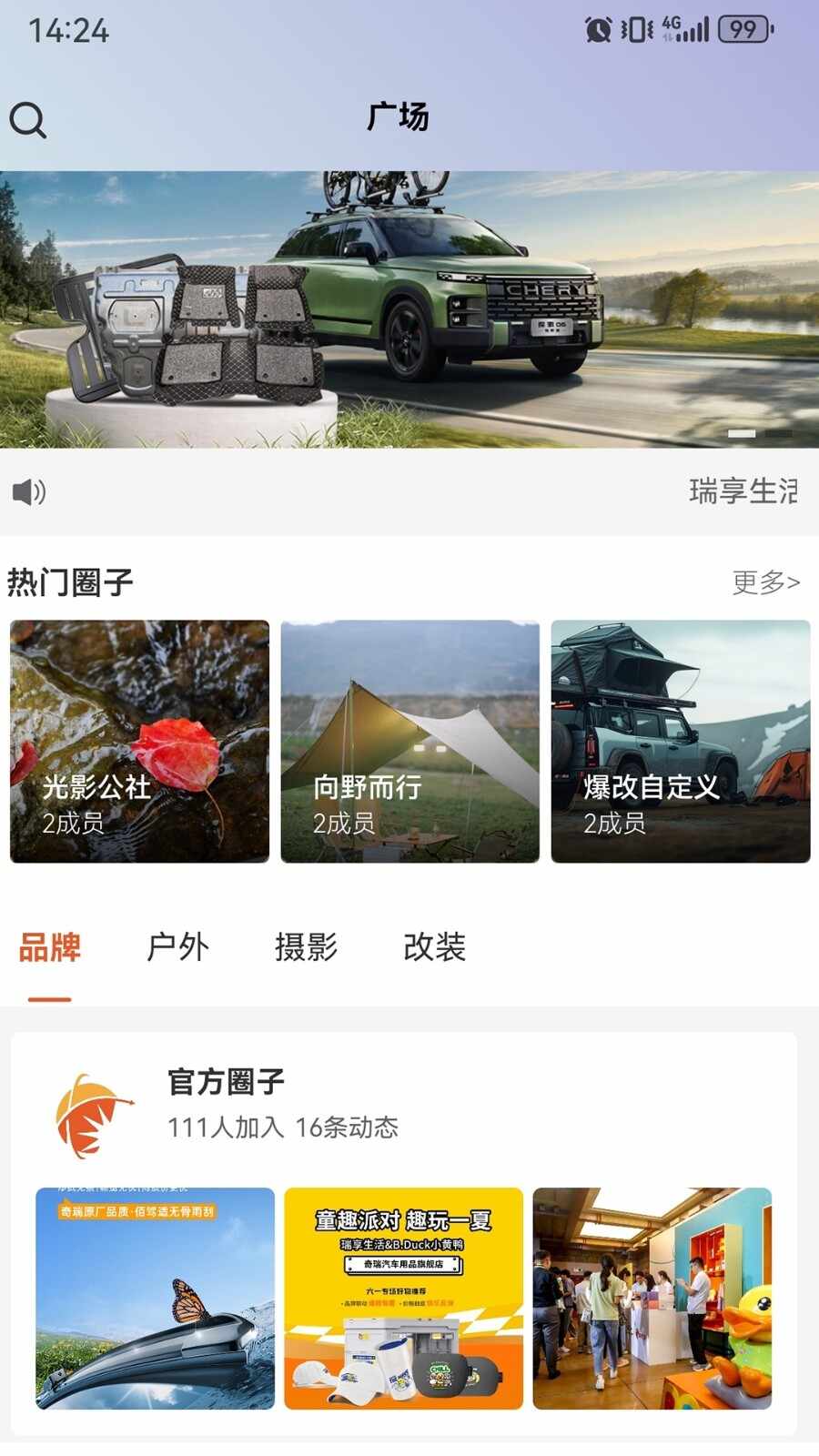Viewport: 819px width, 1456px height.
Task: Click the signal strength bars icon
Action: 697,30
